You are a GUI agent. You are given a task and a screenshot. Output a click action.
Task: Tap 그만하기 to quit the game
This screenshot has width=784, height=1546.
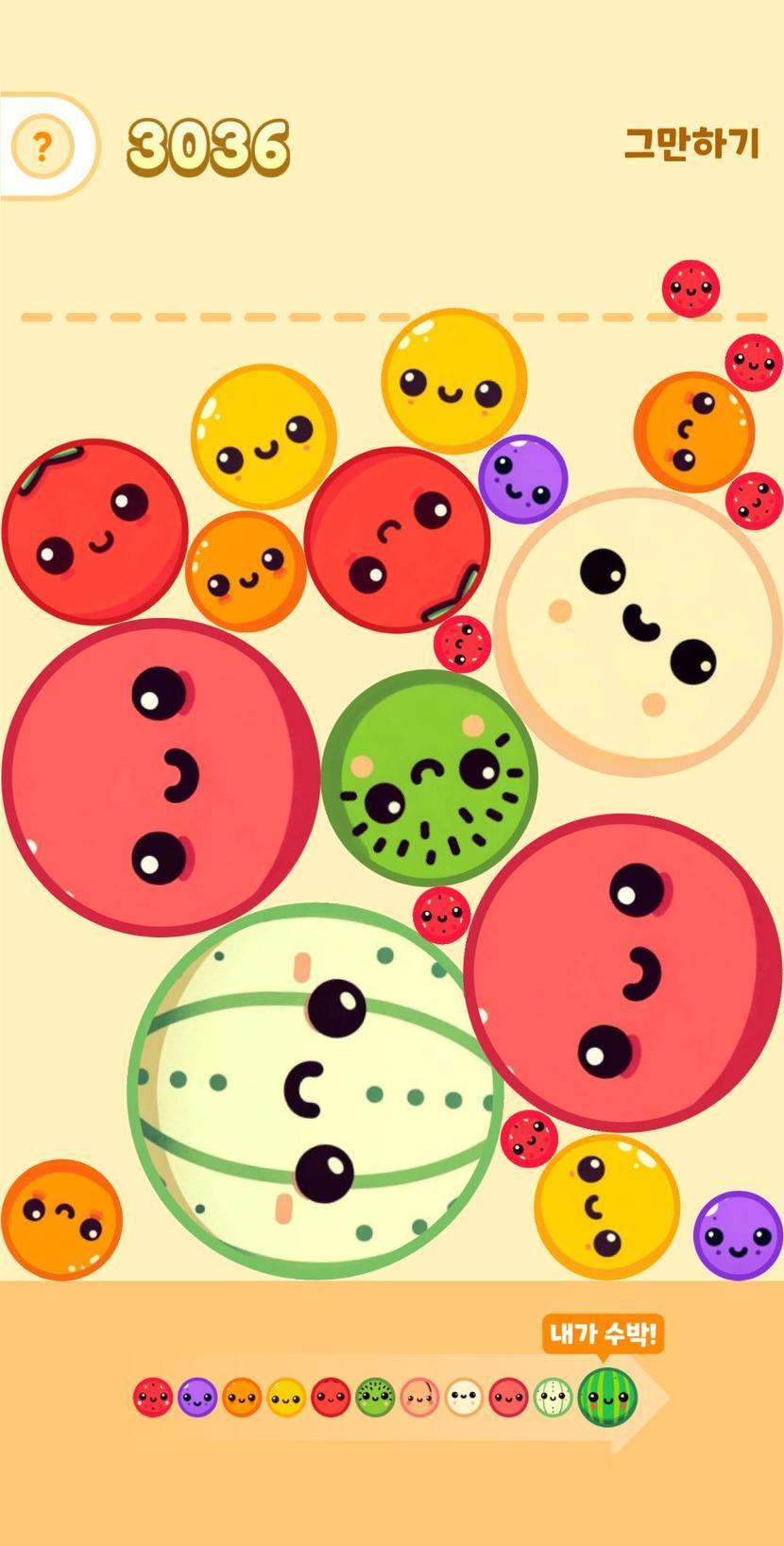pyautogui.click(x=691, y=144)
